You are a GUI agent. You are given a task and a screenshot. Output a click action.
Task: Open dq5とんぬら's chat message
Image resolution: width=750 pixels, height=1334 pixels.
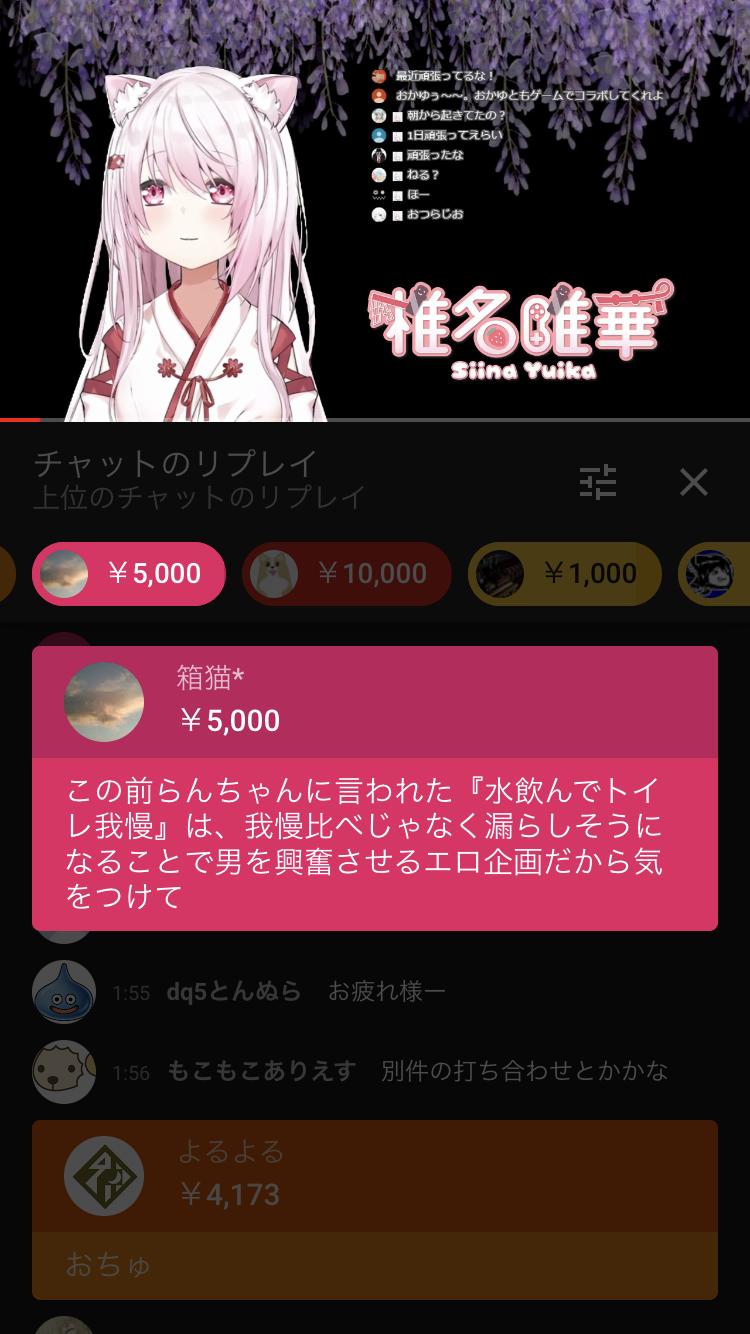point(375,992)
